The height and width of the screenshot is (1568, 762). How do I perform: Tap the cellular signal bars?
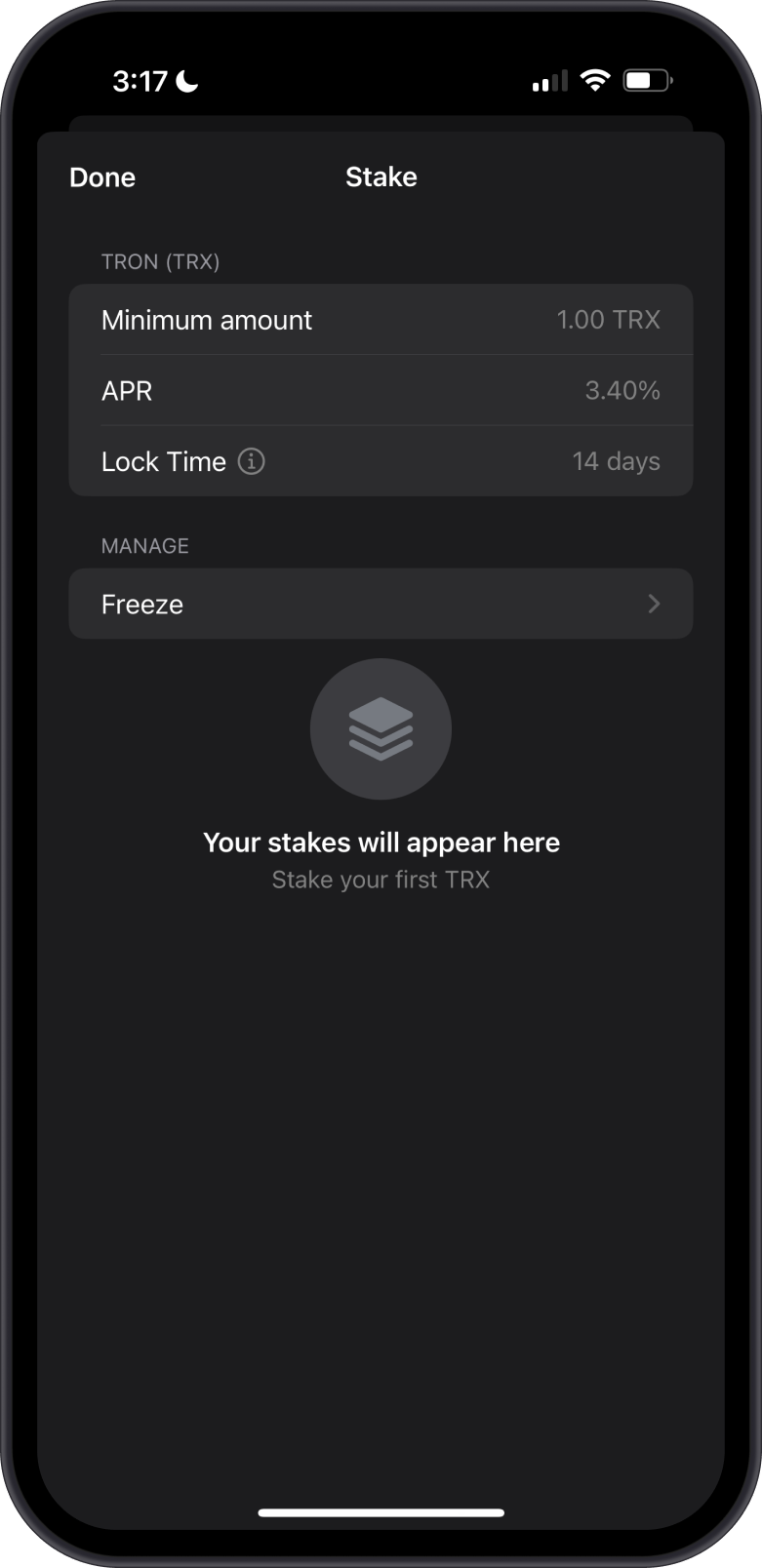click(549, 80)
